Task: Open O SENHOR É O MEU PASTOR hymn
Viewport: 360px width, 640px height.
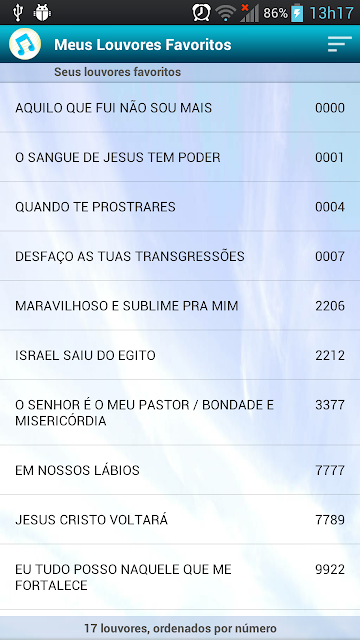Action: click(180, 413)
